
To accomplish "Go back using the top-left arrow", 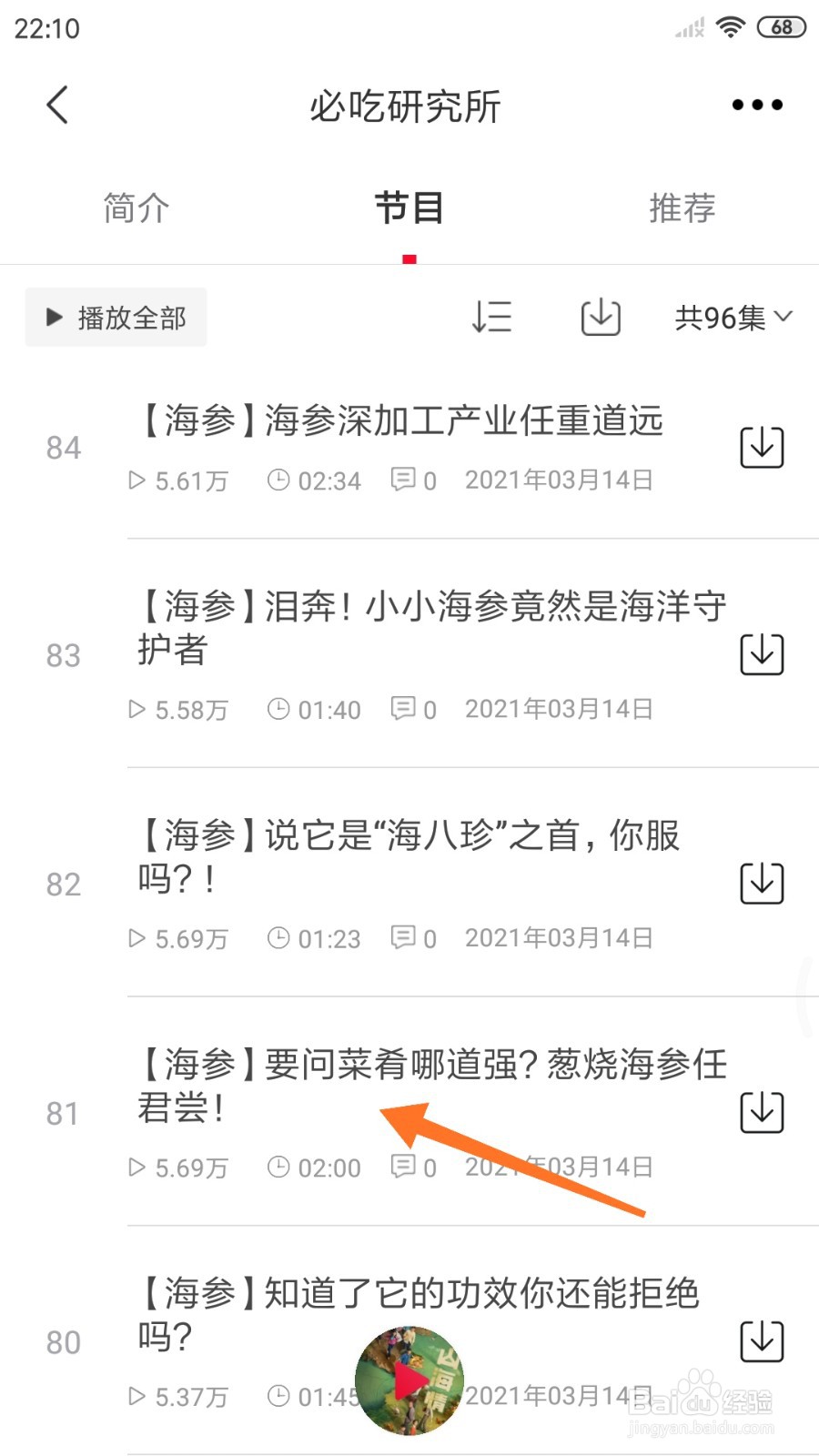I will (56, 105).
